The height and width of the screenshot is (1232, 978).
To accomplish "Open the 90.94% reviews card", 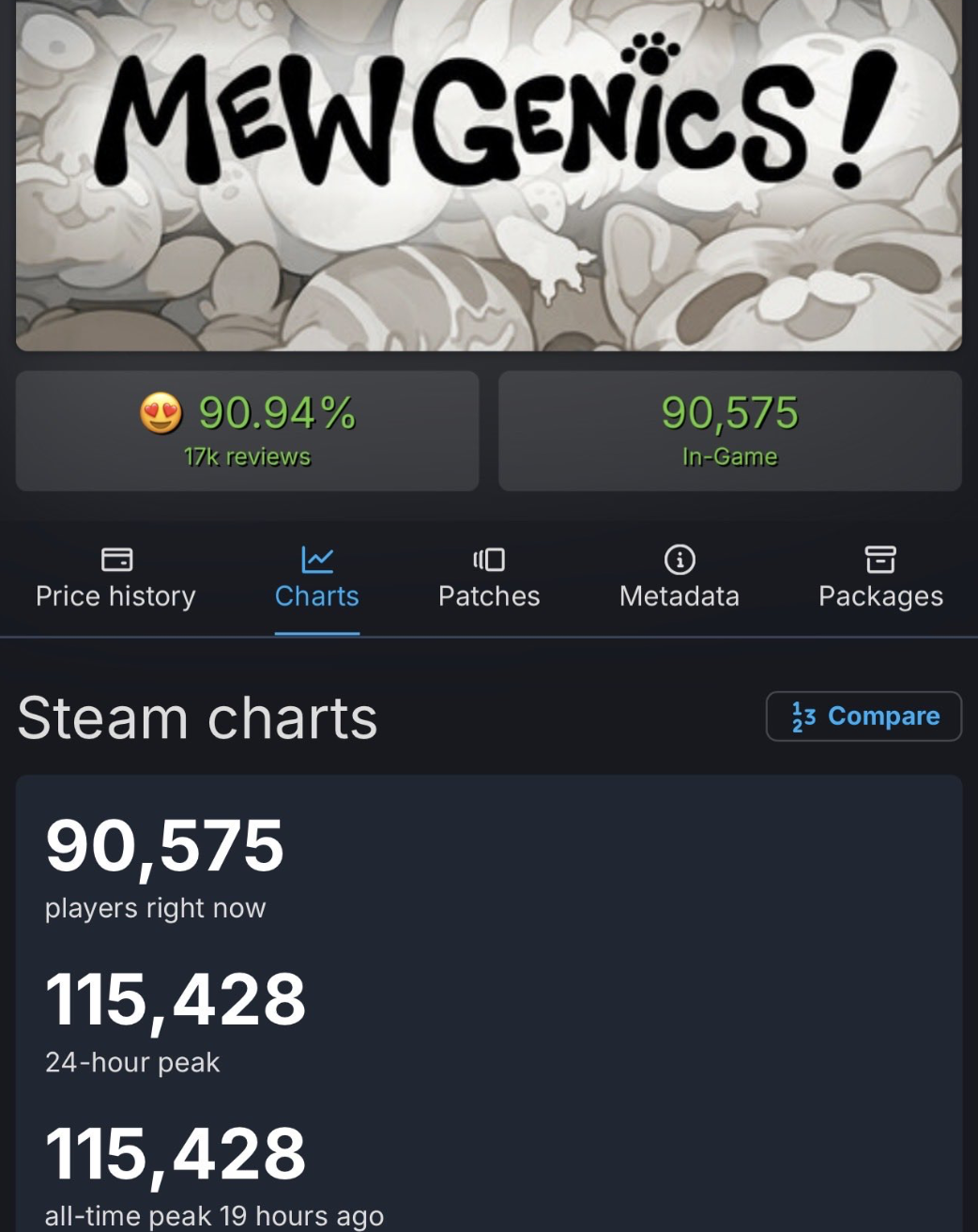I will click(x=247, y=431).
